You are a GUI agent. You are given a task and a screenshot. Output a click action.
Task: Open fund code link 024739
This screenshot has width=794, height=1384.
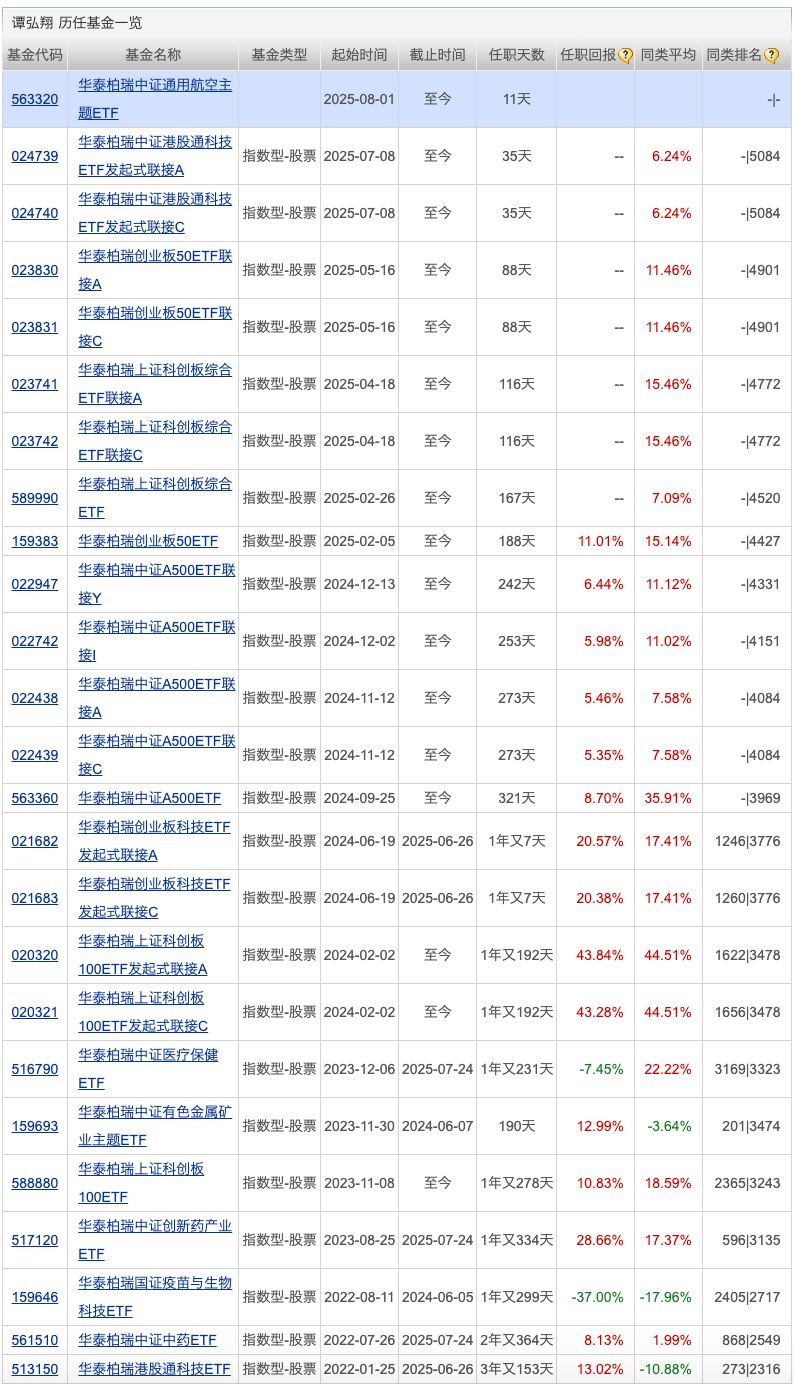35,156
